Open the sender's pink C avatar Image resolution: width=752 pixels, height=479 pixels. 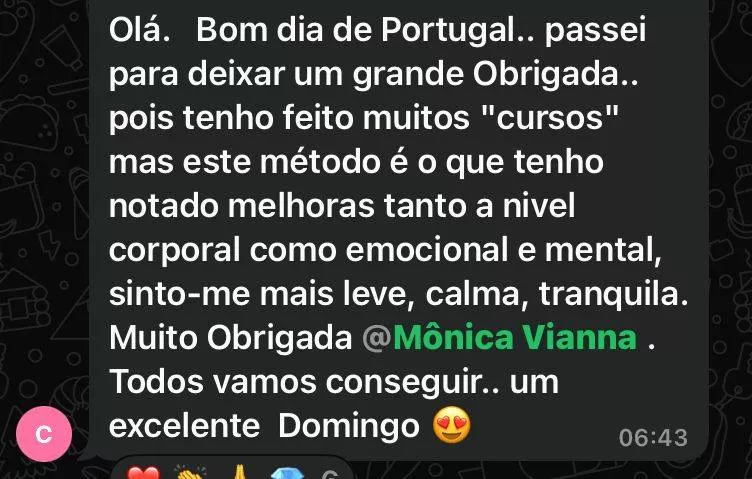pyautogui.click(x=44, y=435)
